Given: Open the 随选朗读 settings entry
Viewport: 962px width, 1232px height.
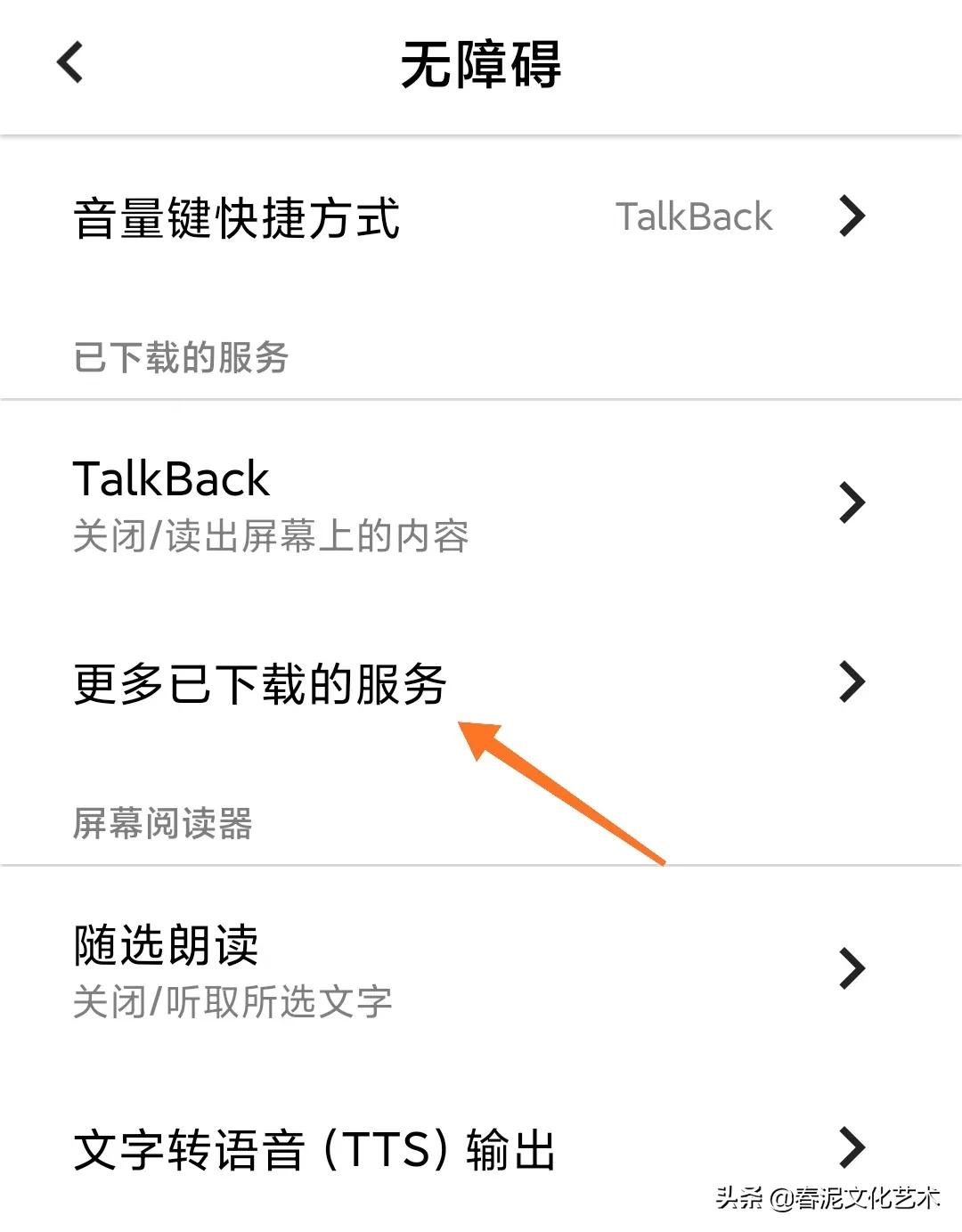Looking at the screenshot, I should (165, 949).
